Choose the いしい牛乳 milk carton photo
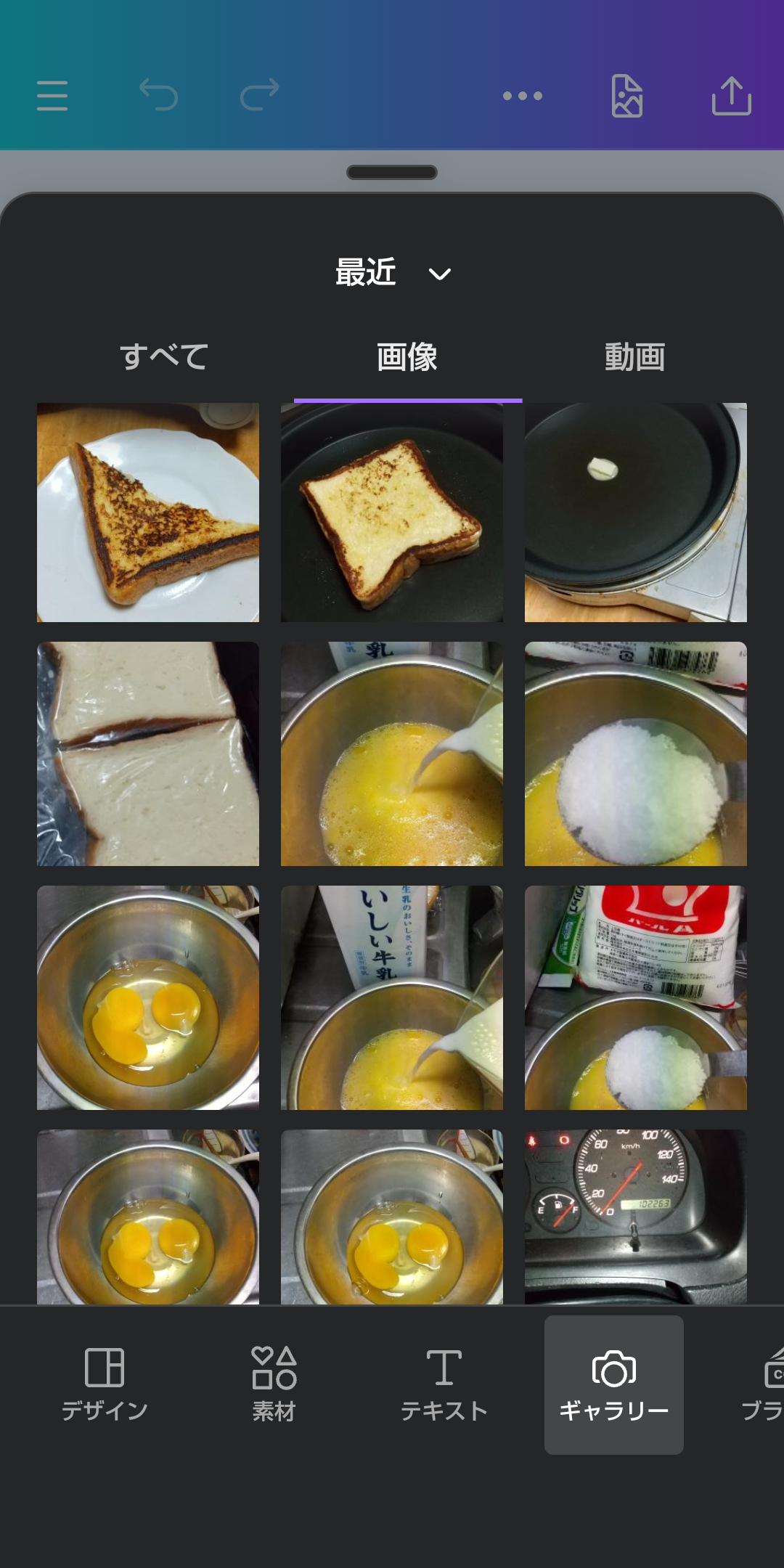Screen dimensions: 784x1568 click(392, 997)
